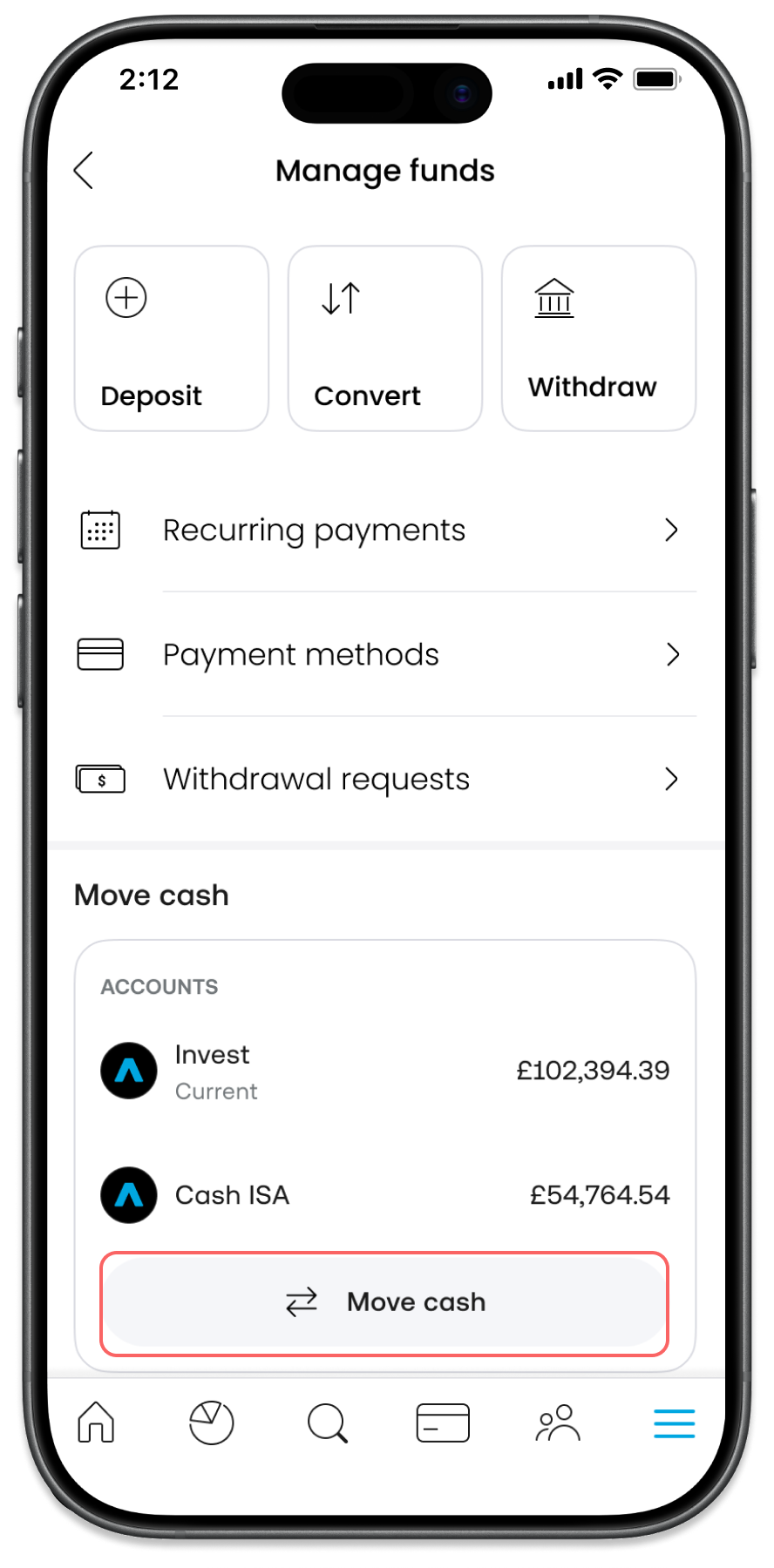Open the Deposit card

click(x=172, y=338)
